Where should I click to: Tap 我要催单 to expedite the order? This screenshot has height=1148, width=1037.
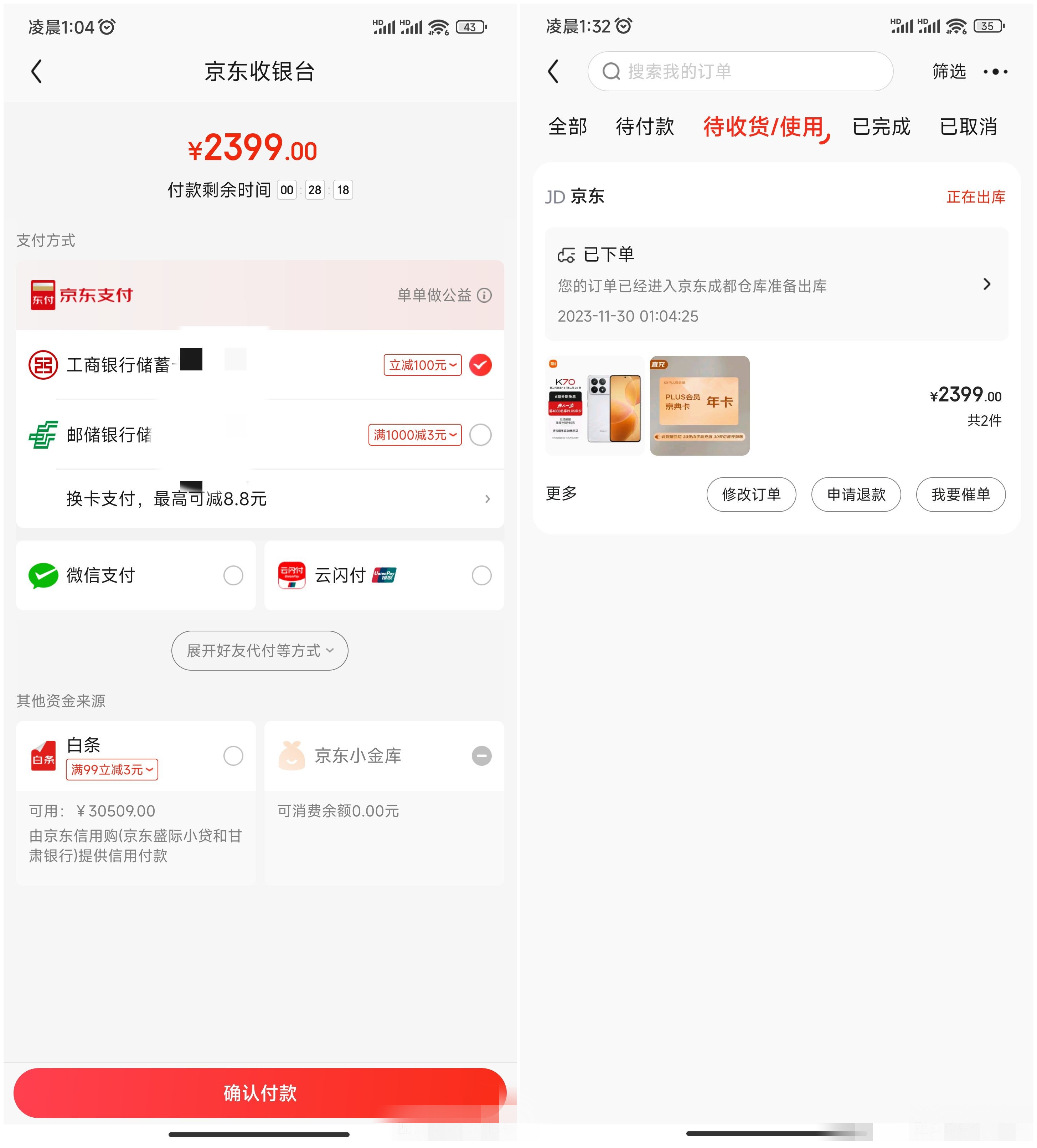point(960,494)
